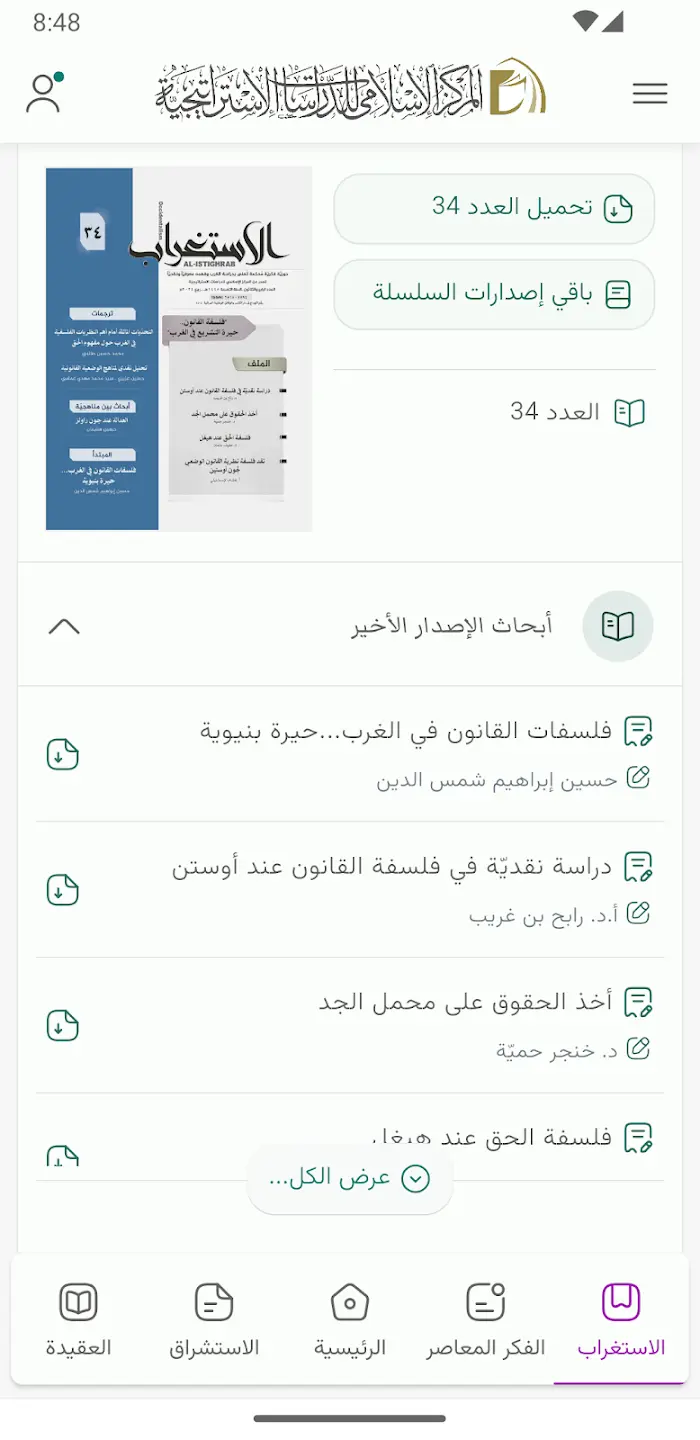Go to الرئيسية home tab
Image resolution: width=700 pixels, height=1440 pixels.
pos(350,1320)
